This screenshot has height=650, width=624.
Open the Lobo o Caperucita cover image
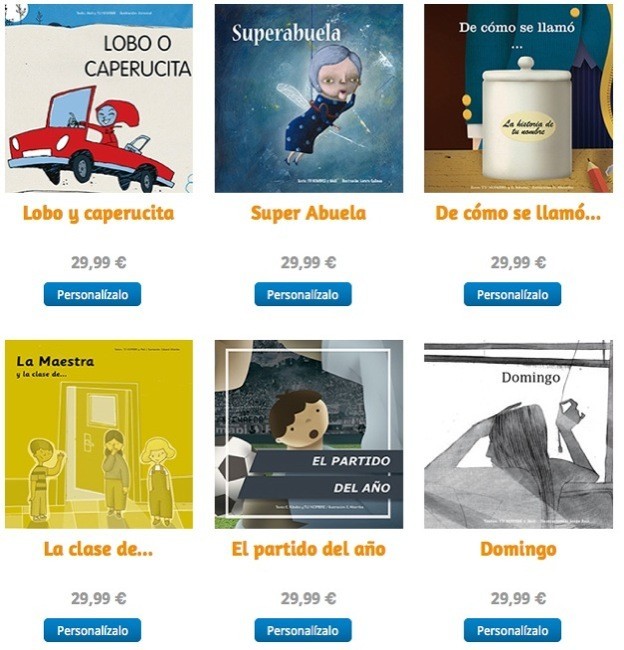point(98,98)
